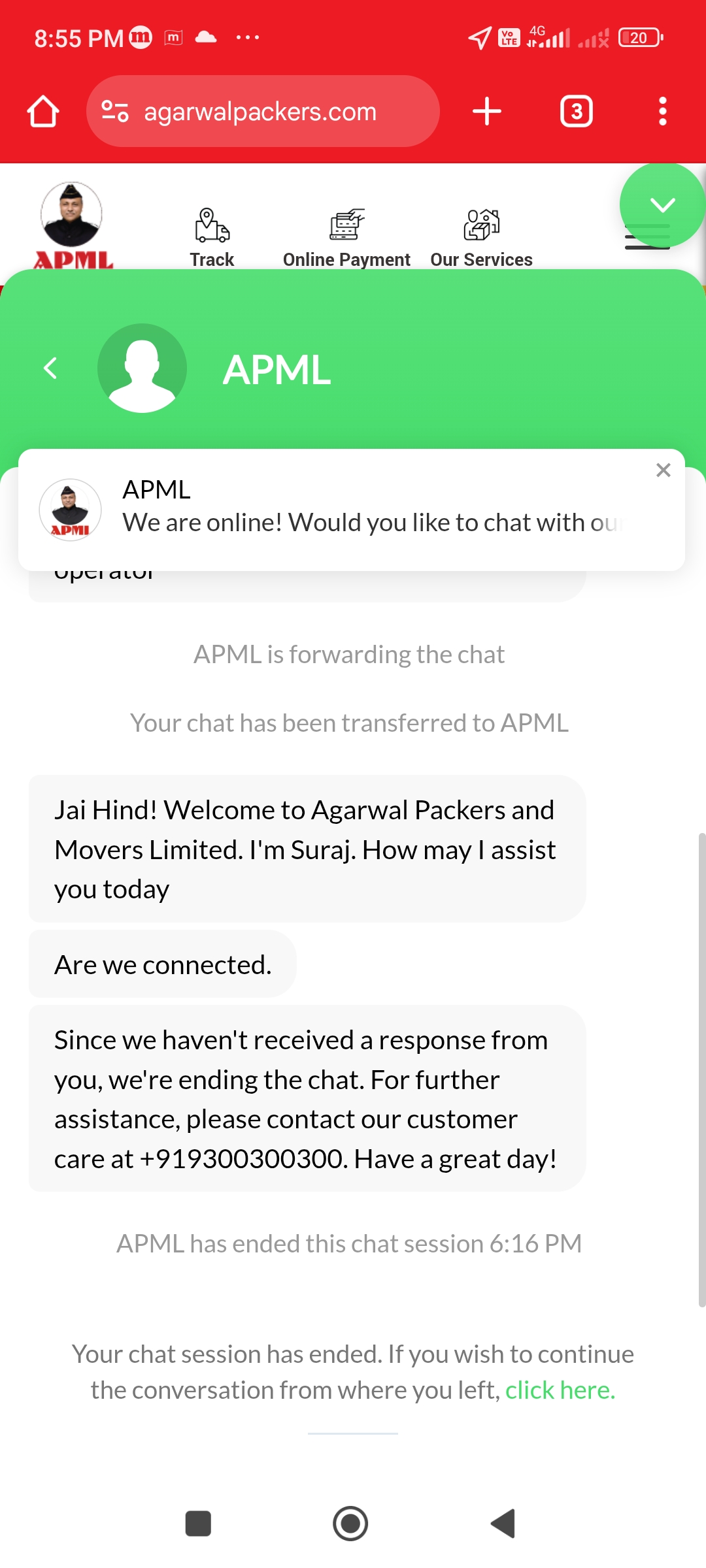Go back from the APML chat header
This screenshot has width=706, height=1568.
pyautogui.click(x=50, y=368)
